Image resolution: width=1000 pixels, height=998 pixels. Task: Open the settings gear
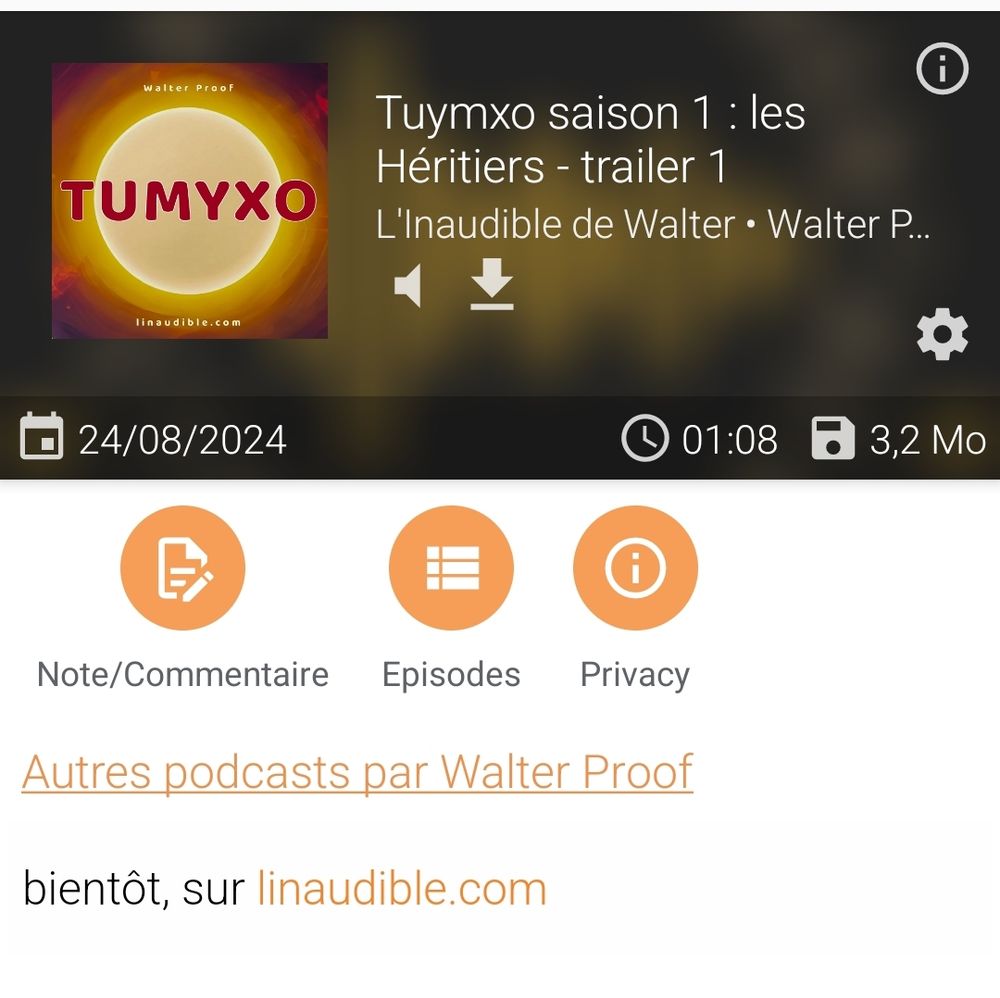942,336
